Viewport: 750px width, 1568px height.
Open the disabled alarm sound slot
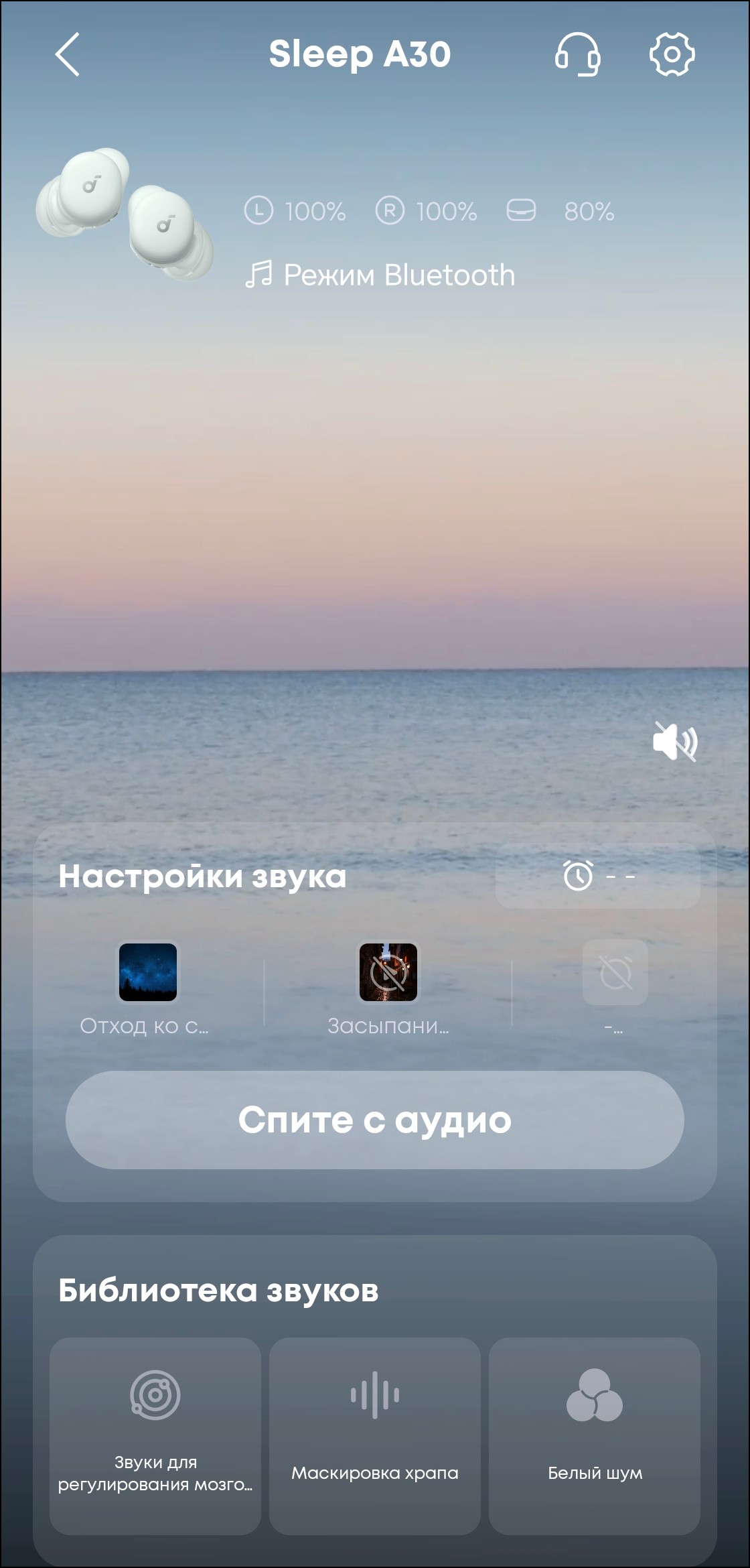click(x=615, y=972)
